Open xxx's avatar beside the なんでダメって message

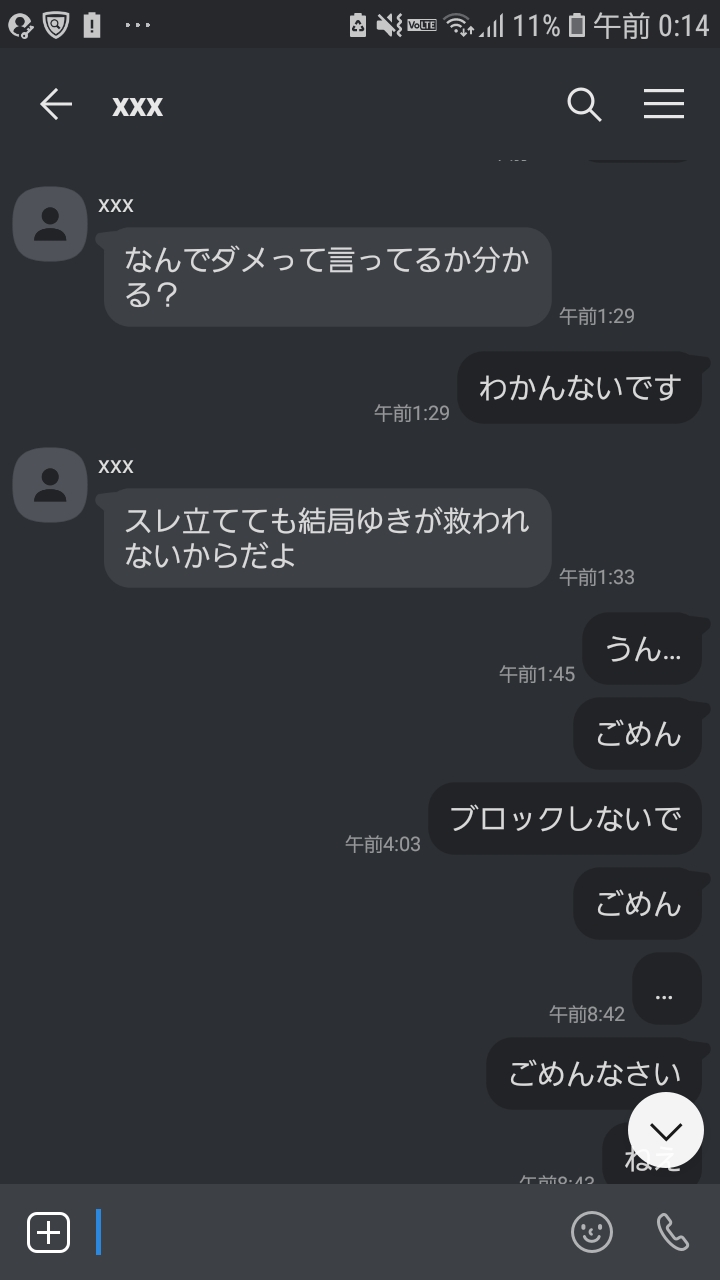point(49,224)
